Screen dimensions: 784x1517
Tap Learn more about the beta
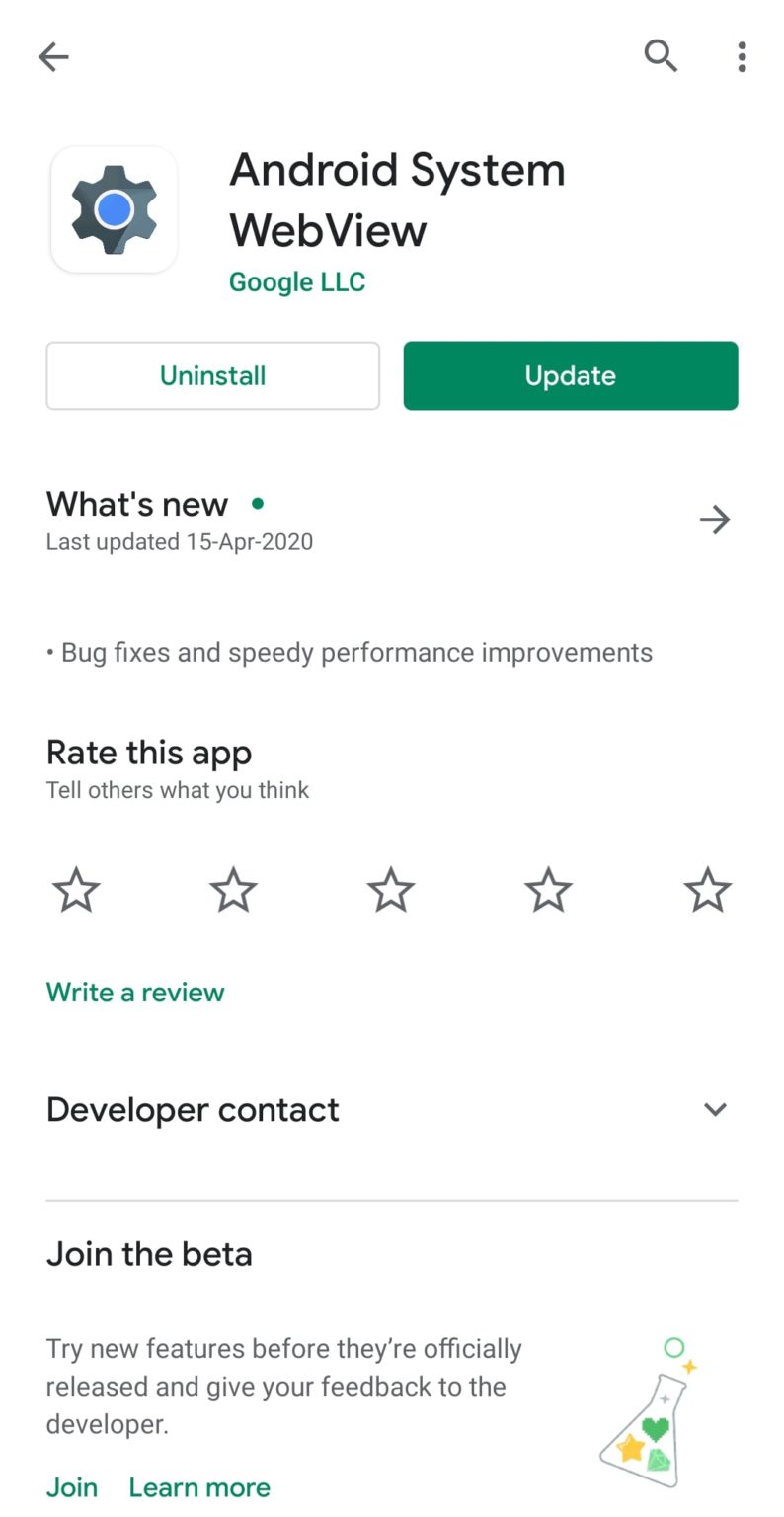(x=199, y=1487)
